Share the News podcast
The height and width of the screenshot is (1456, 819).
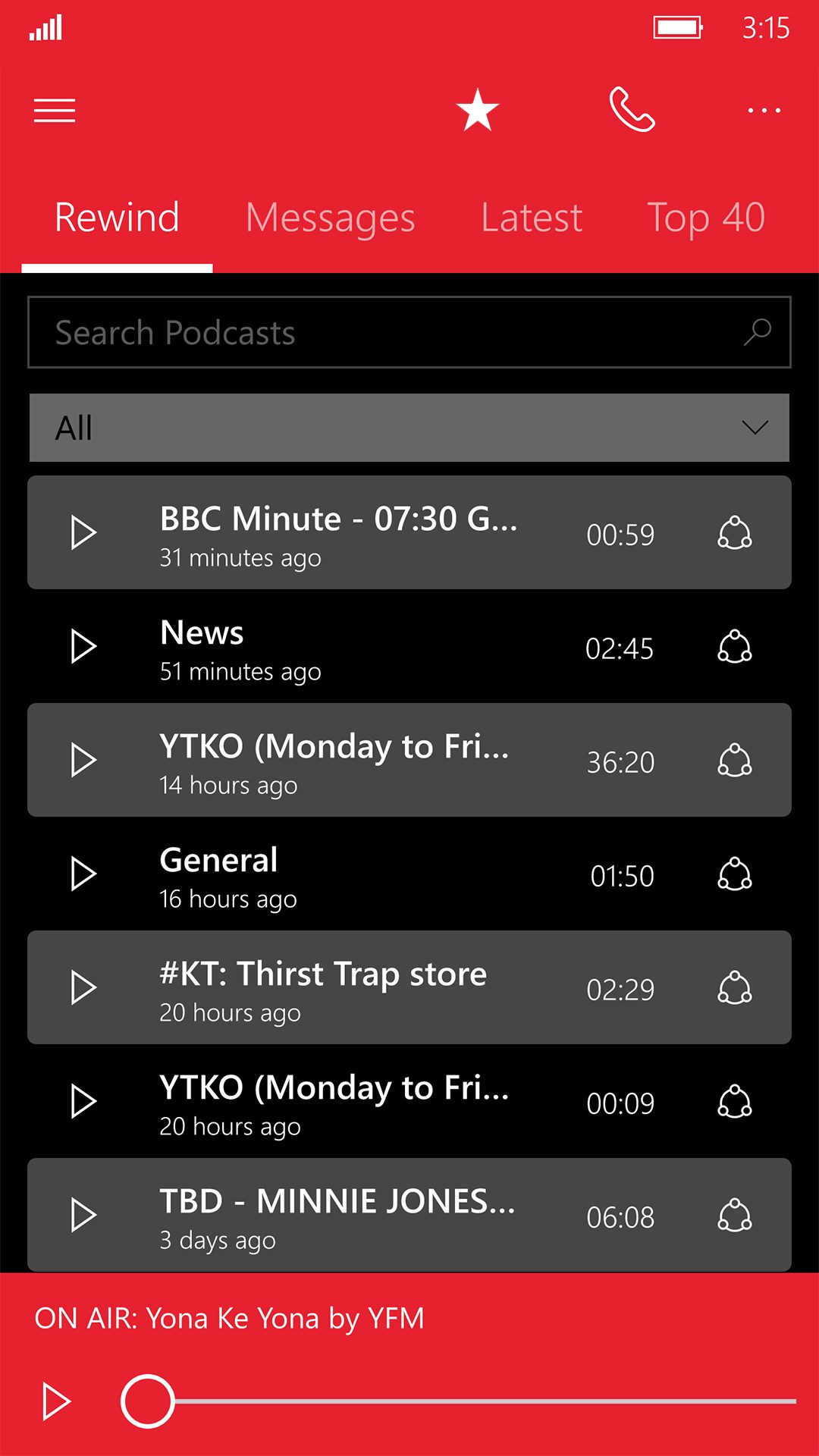click(x=734, y=647)
